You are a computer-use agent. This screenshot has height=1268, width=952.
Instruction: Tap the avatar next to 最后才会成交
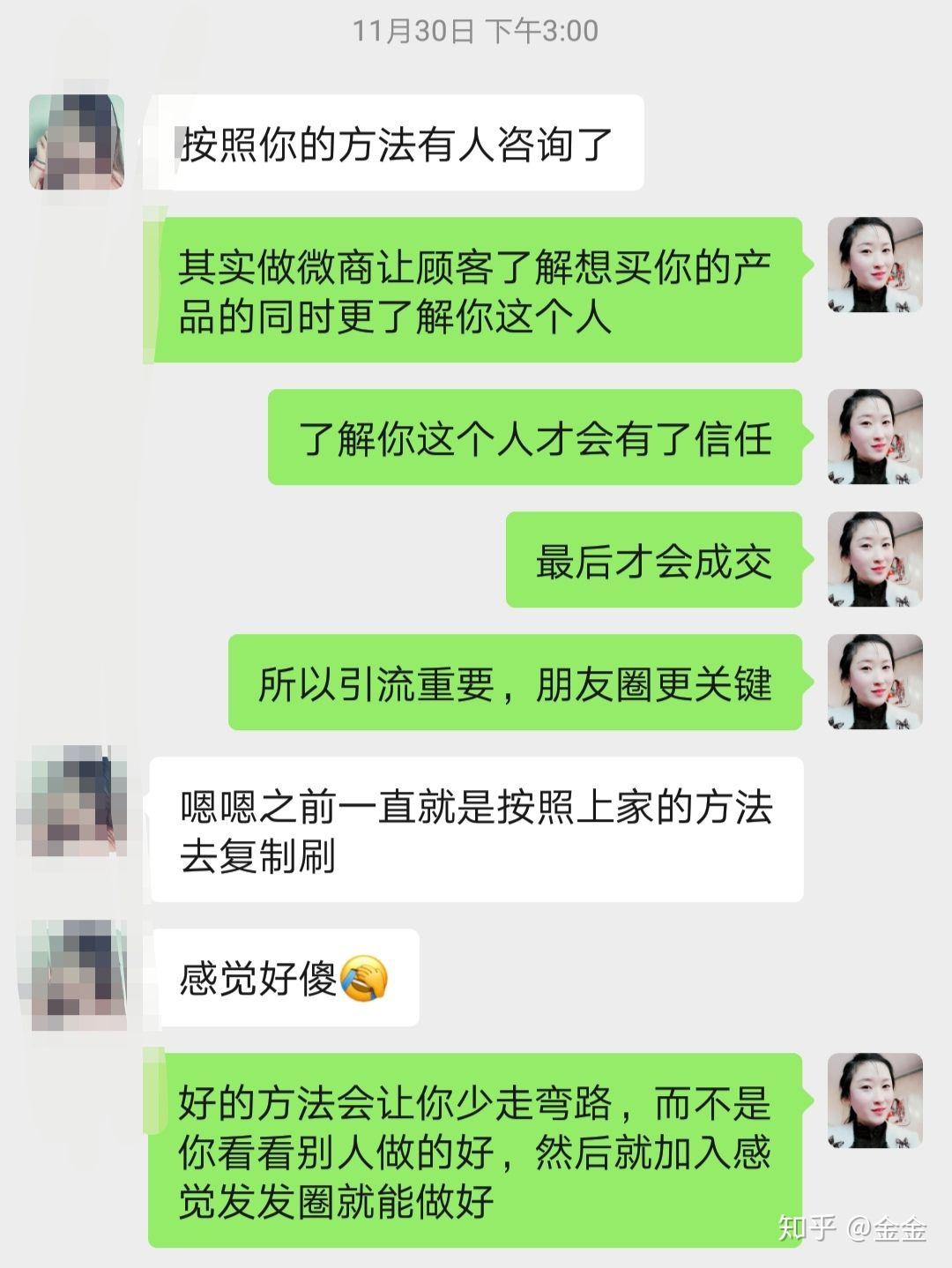[874, 559]
